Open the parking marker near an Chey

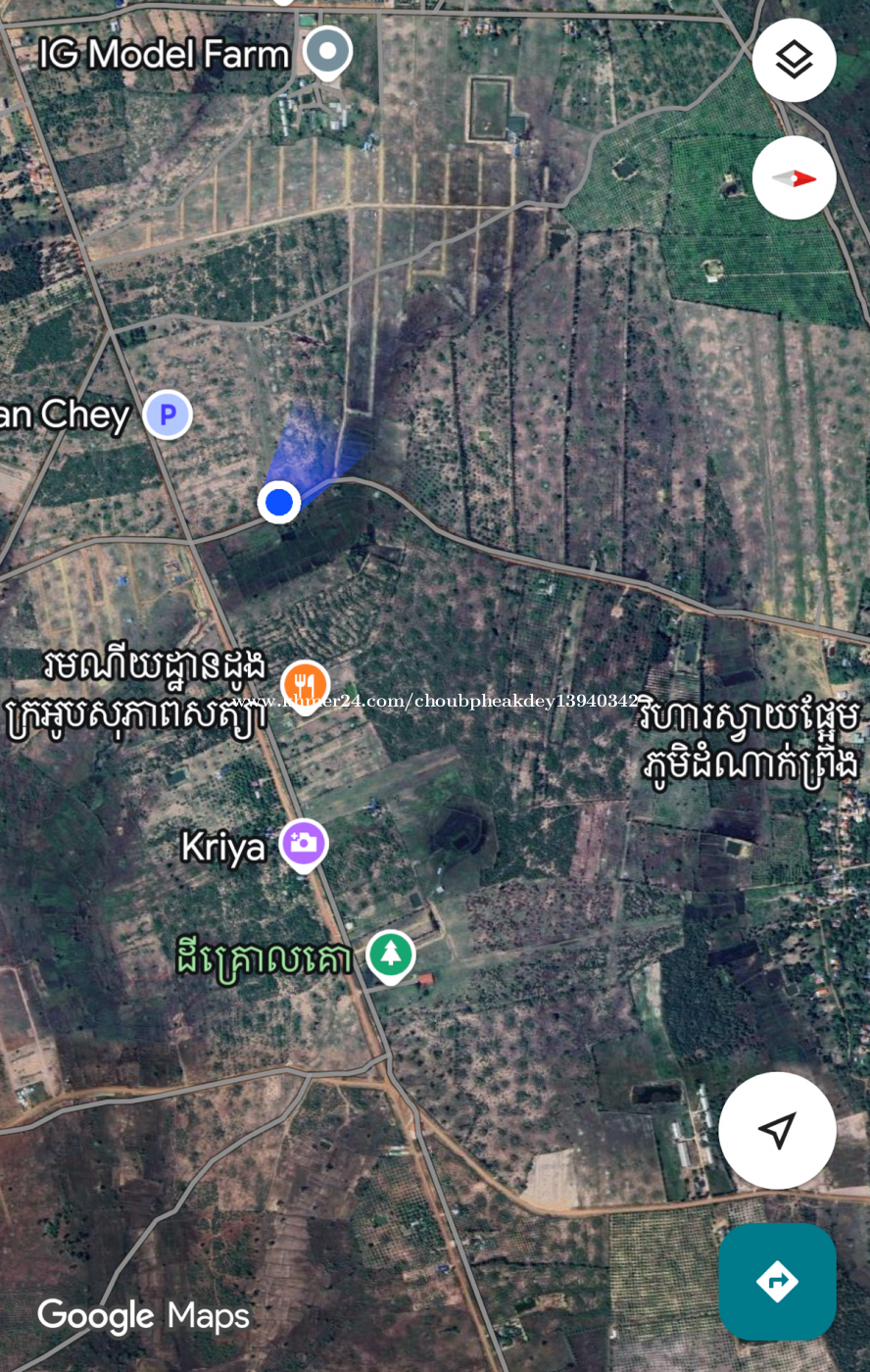168,415
